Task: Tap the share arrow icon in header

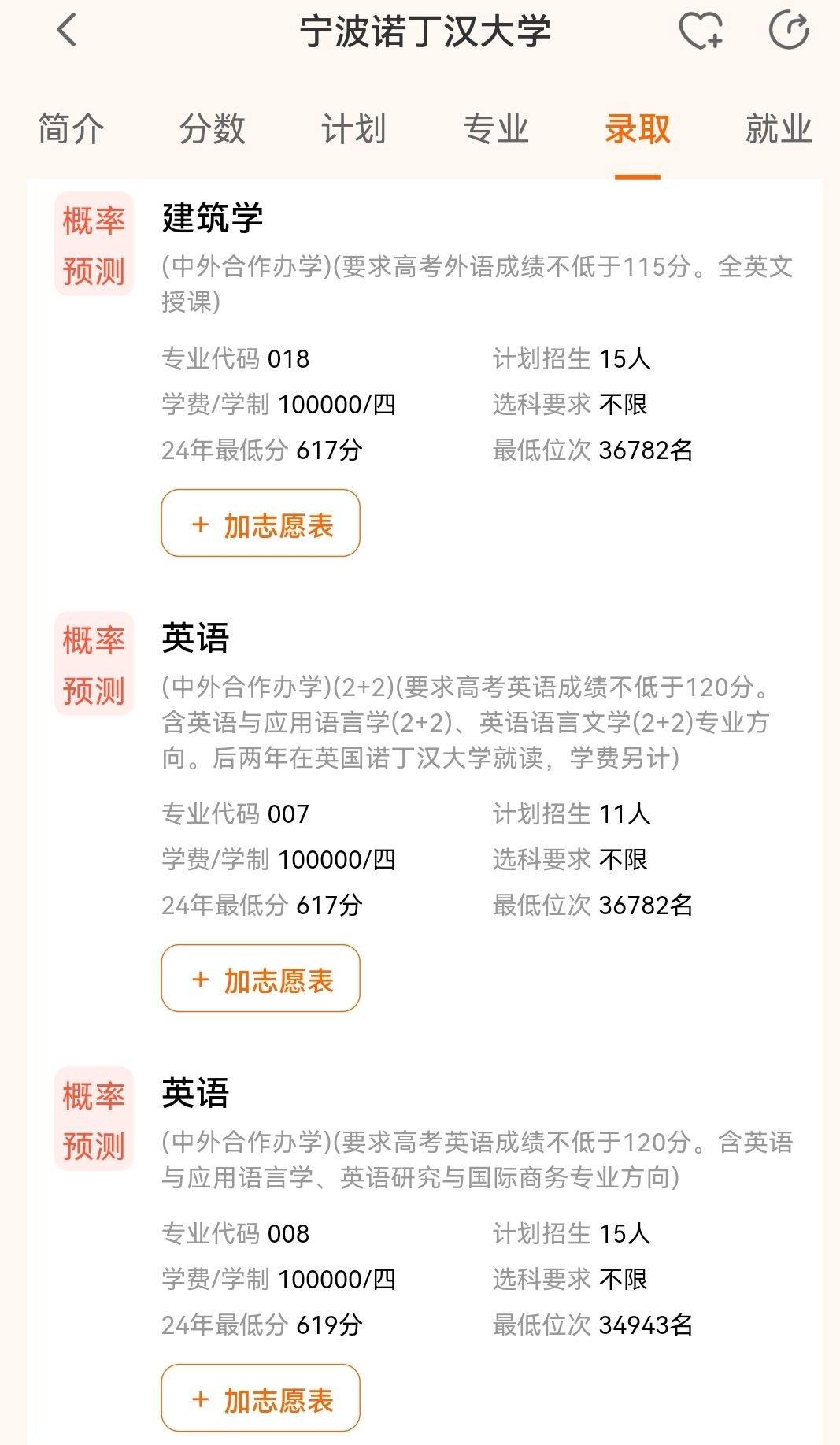Action: coord(789,31)
